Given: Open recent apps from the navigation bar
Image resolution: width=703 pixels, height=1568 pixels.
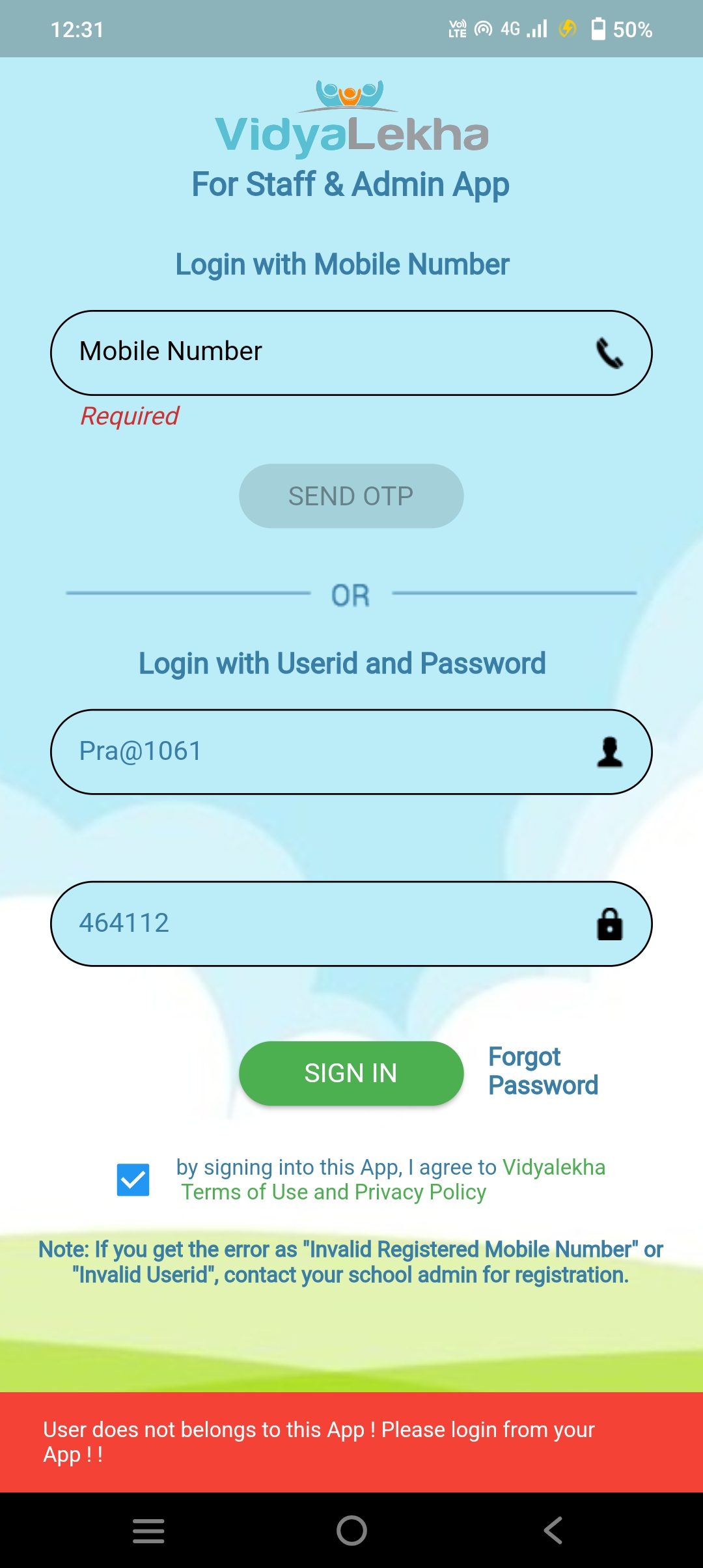Looking at the screenshot, I should pyautogui.click(x=148, y=1530).
